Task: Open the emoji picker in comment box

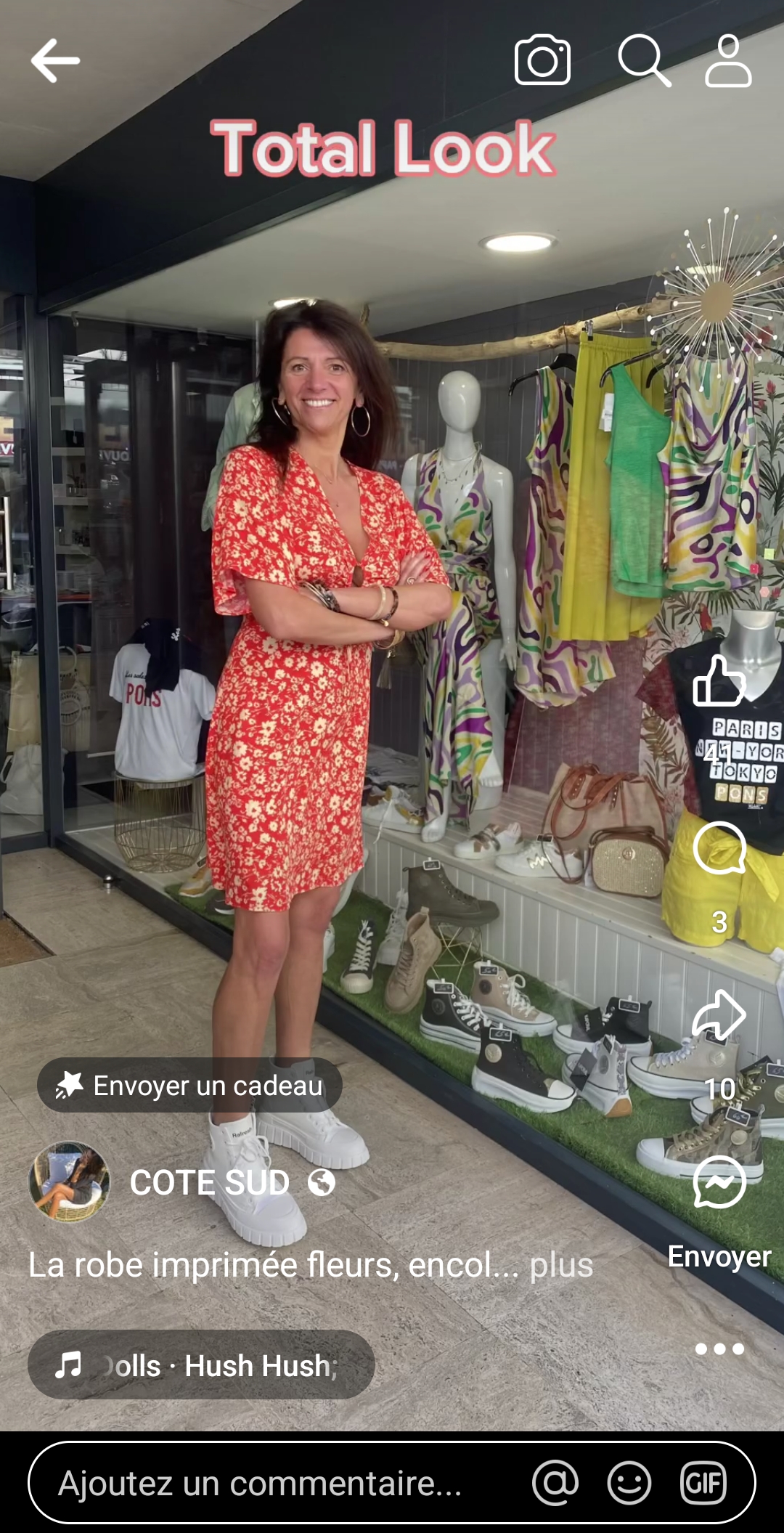Action: [629, 1483]
